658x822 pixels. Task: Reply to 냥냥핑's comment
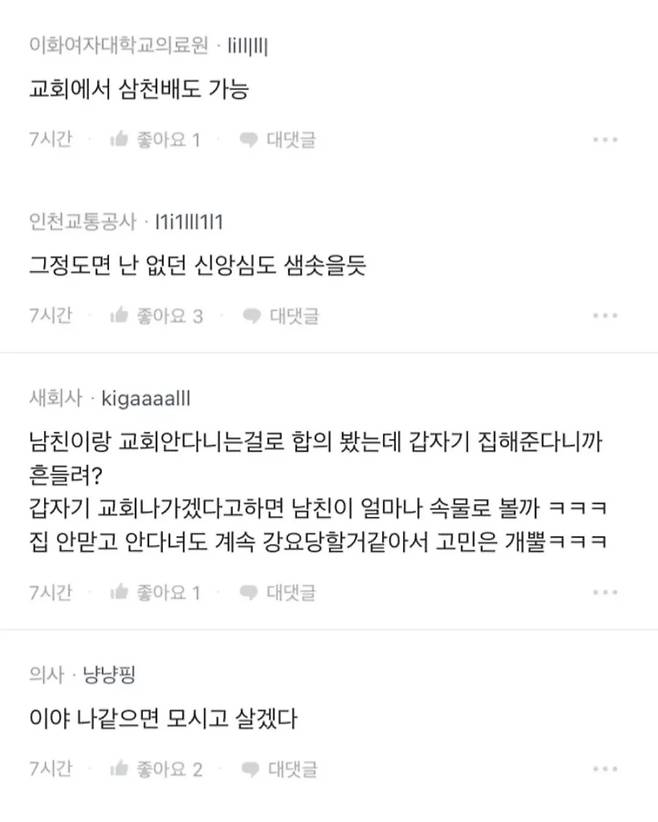pos(280,769)
